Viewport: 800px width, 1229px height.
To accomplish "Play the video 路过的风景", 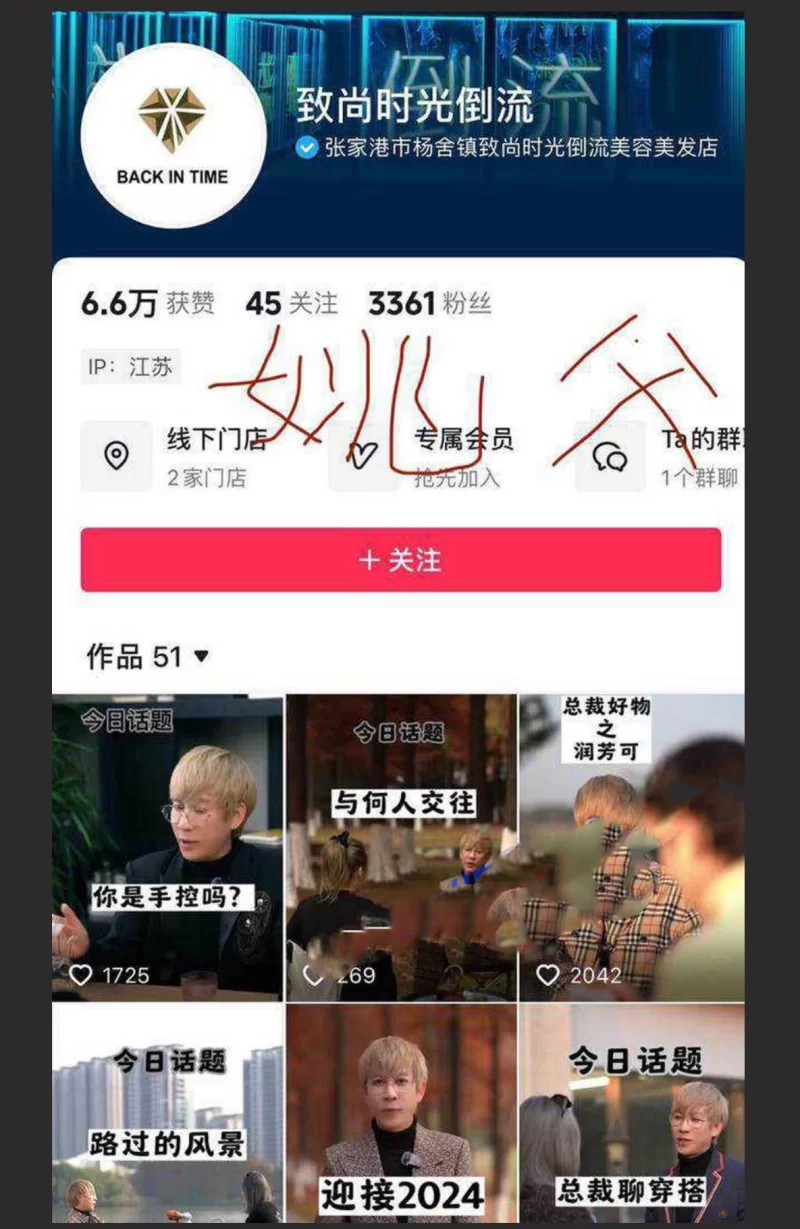I will point(167,1115).
